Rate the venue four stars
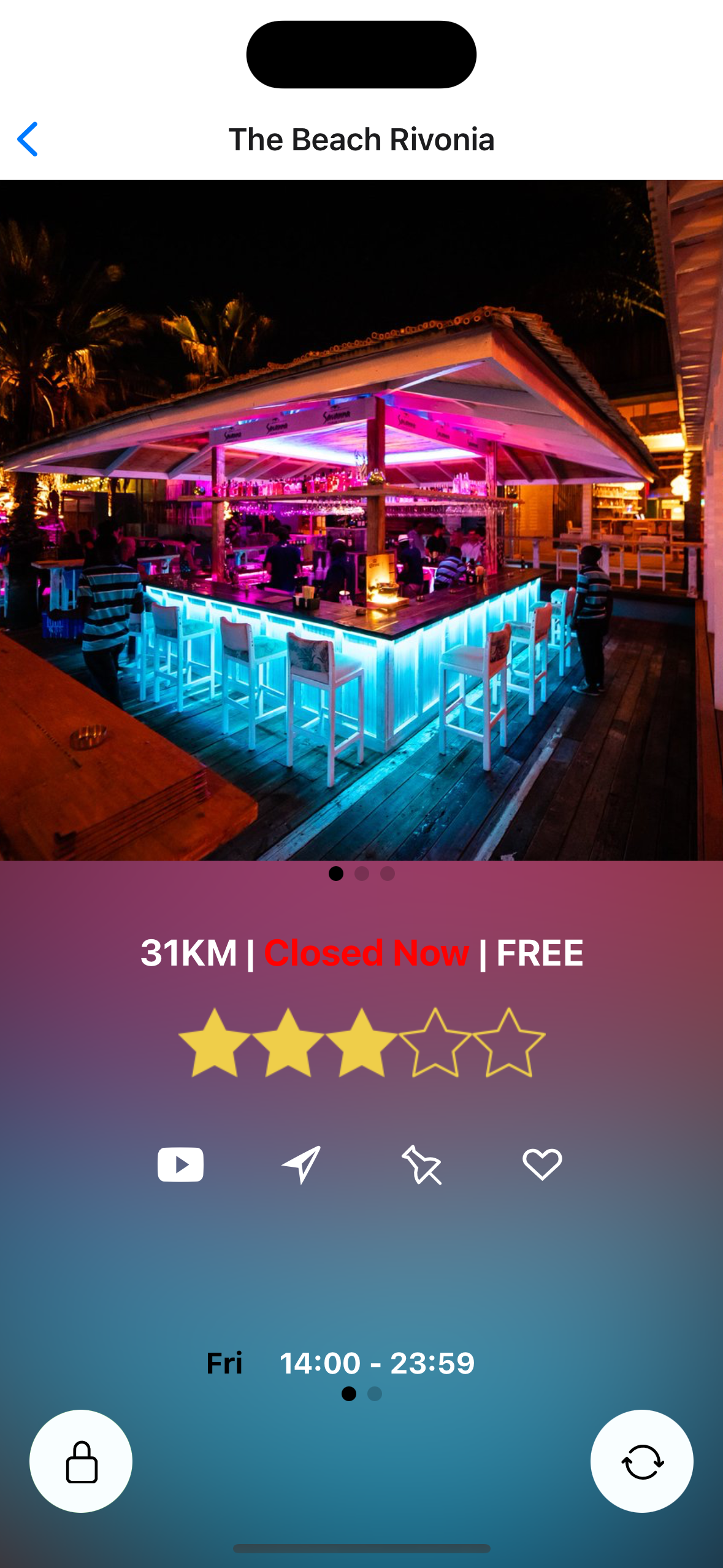 [x=435, y=1043]
